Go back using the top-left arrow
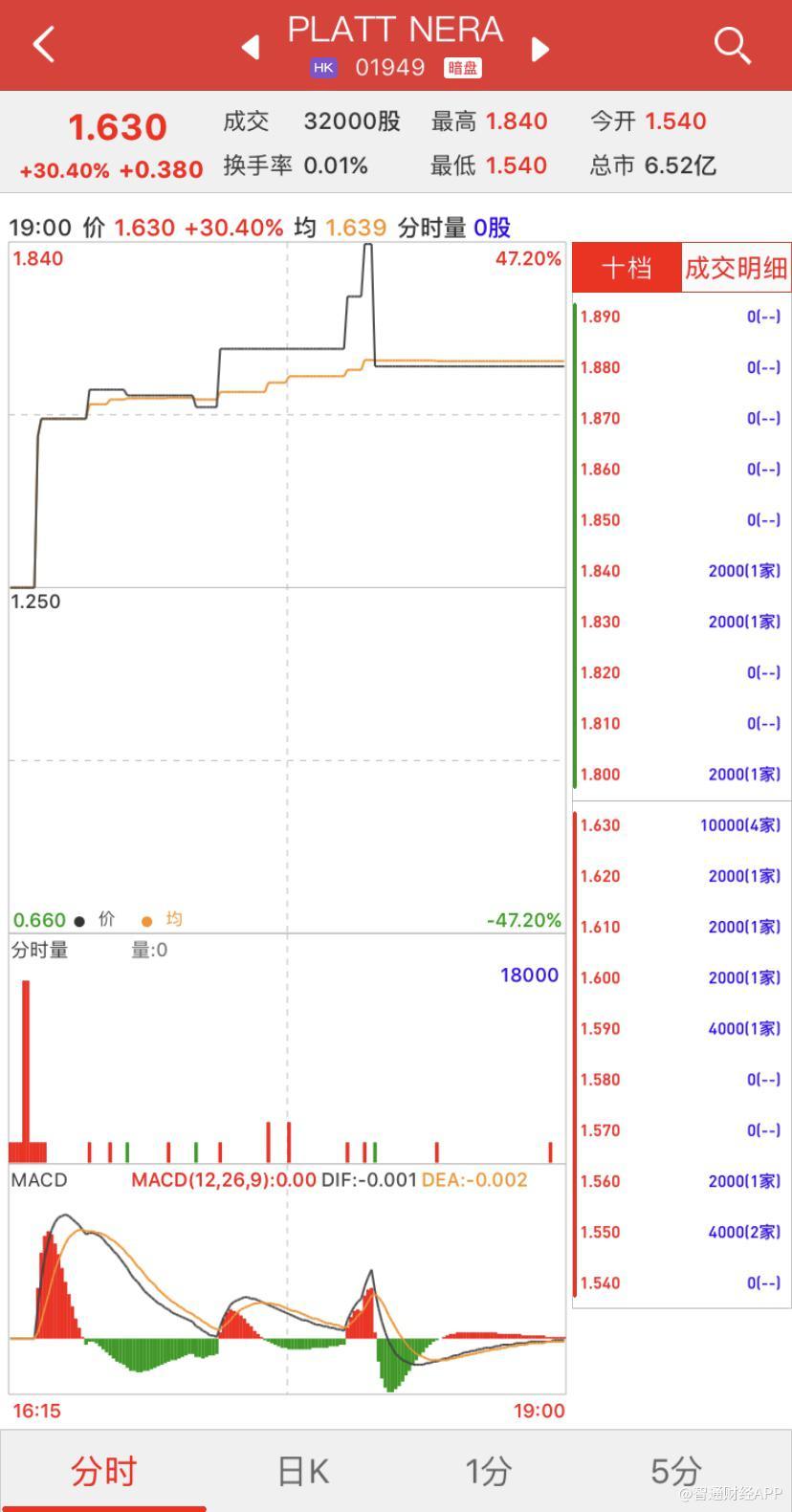 44,45
